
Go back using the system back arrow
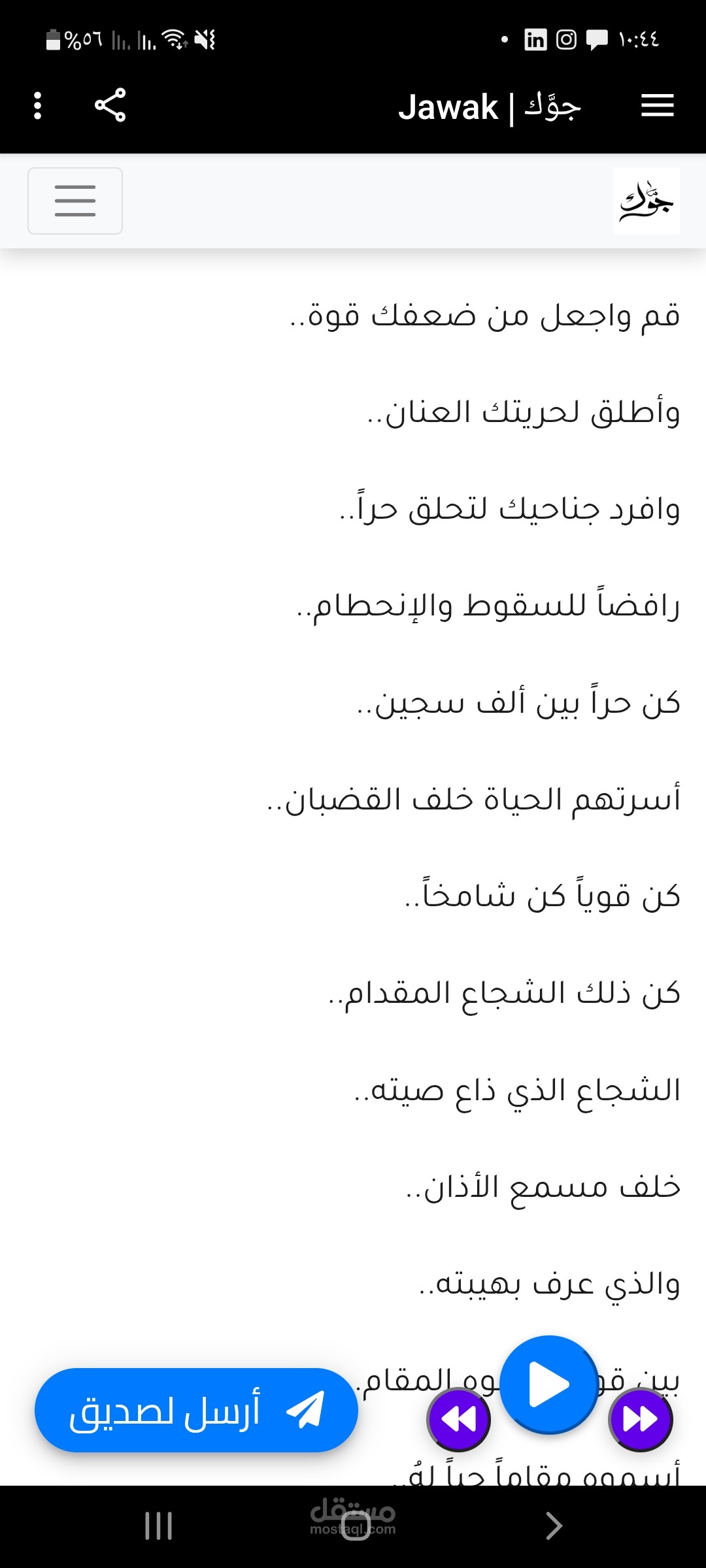pyautogui.click(x=554, y=1526)
